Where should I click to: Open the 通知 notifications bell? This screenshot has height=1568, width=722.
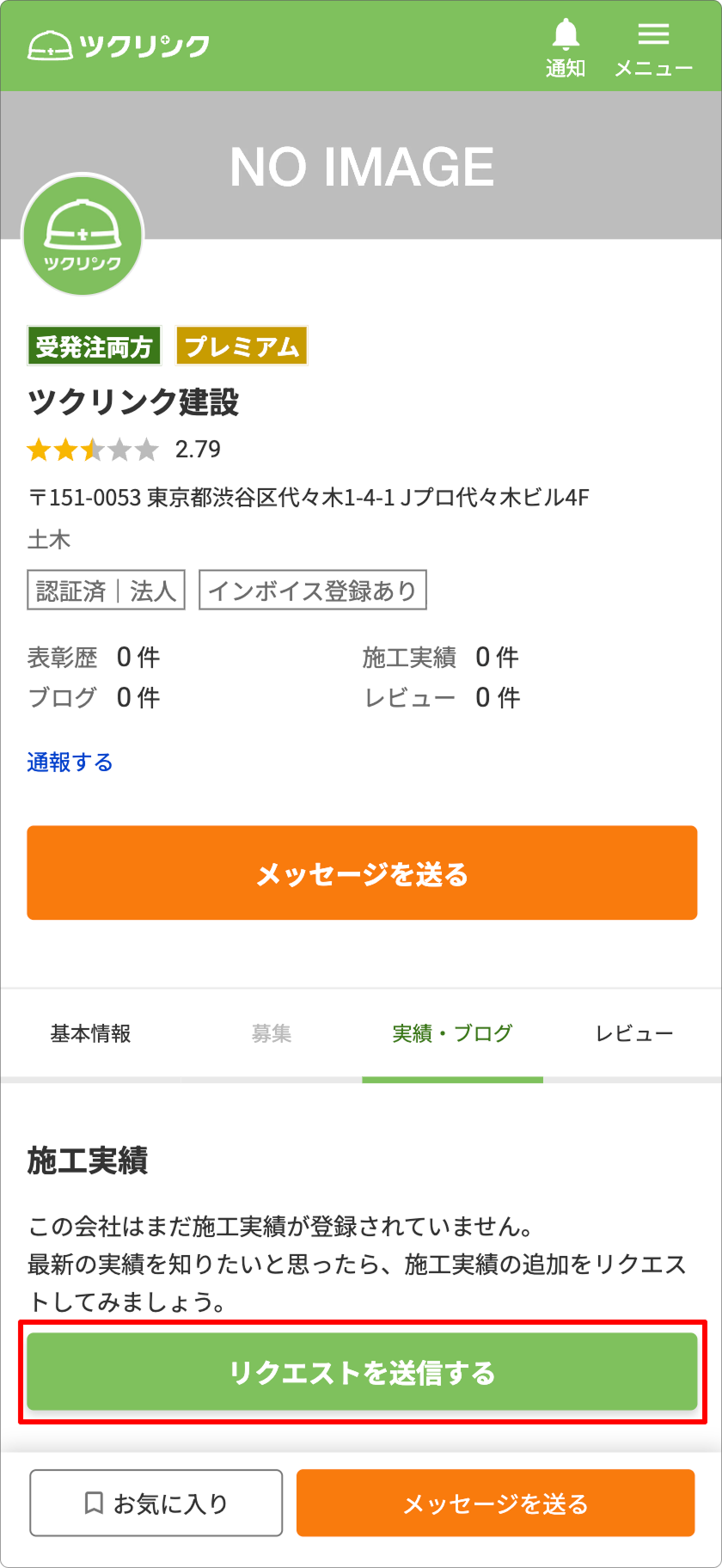565,47
